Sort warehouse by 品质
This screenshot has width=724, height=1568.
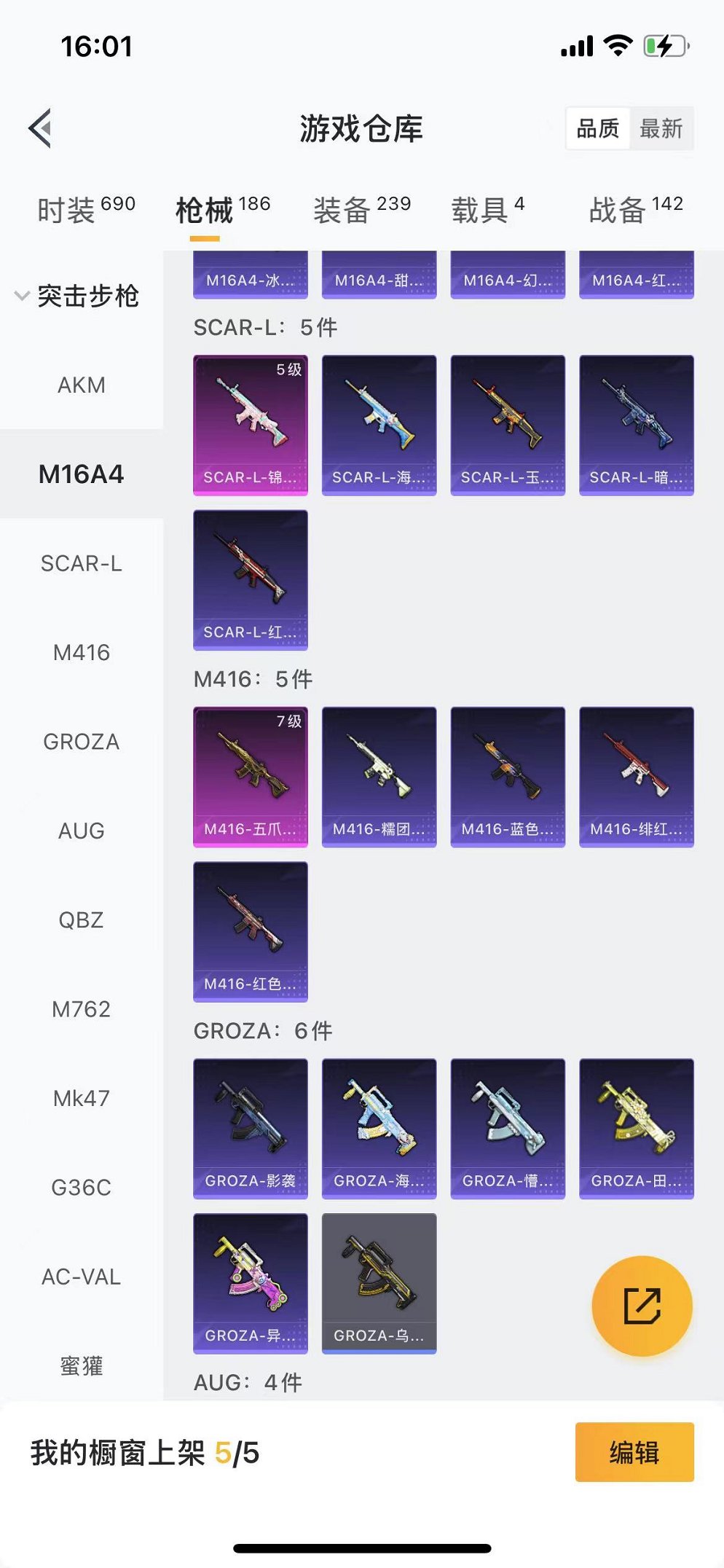pos(598,128)
